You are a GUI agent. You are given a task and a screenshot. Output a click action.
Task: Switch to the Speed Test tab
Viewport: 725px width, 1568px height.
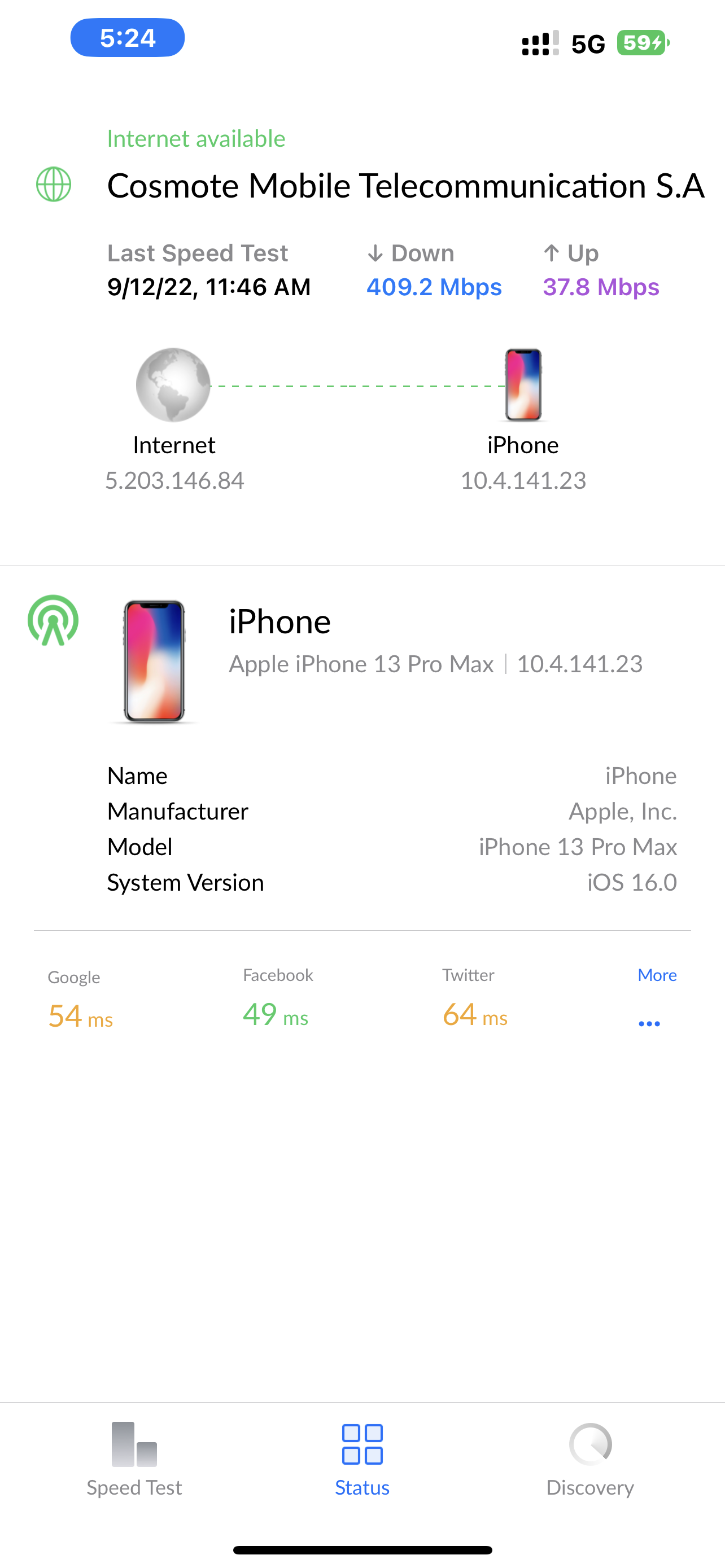click(134, 1460)
